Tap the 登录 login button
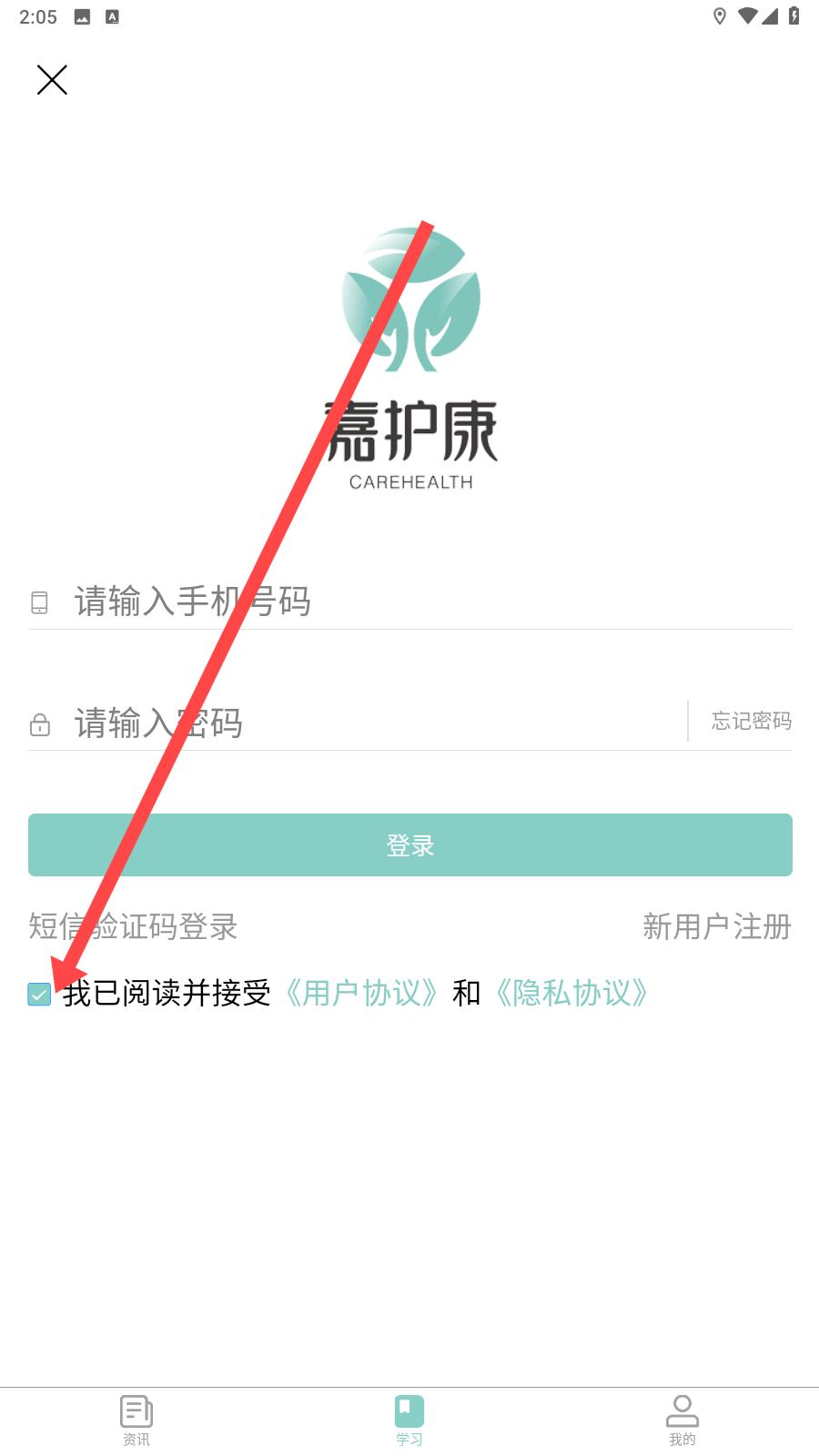This screenshot has height=1456, width=819. [409, 845]
